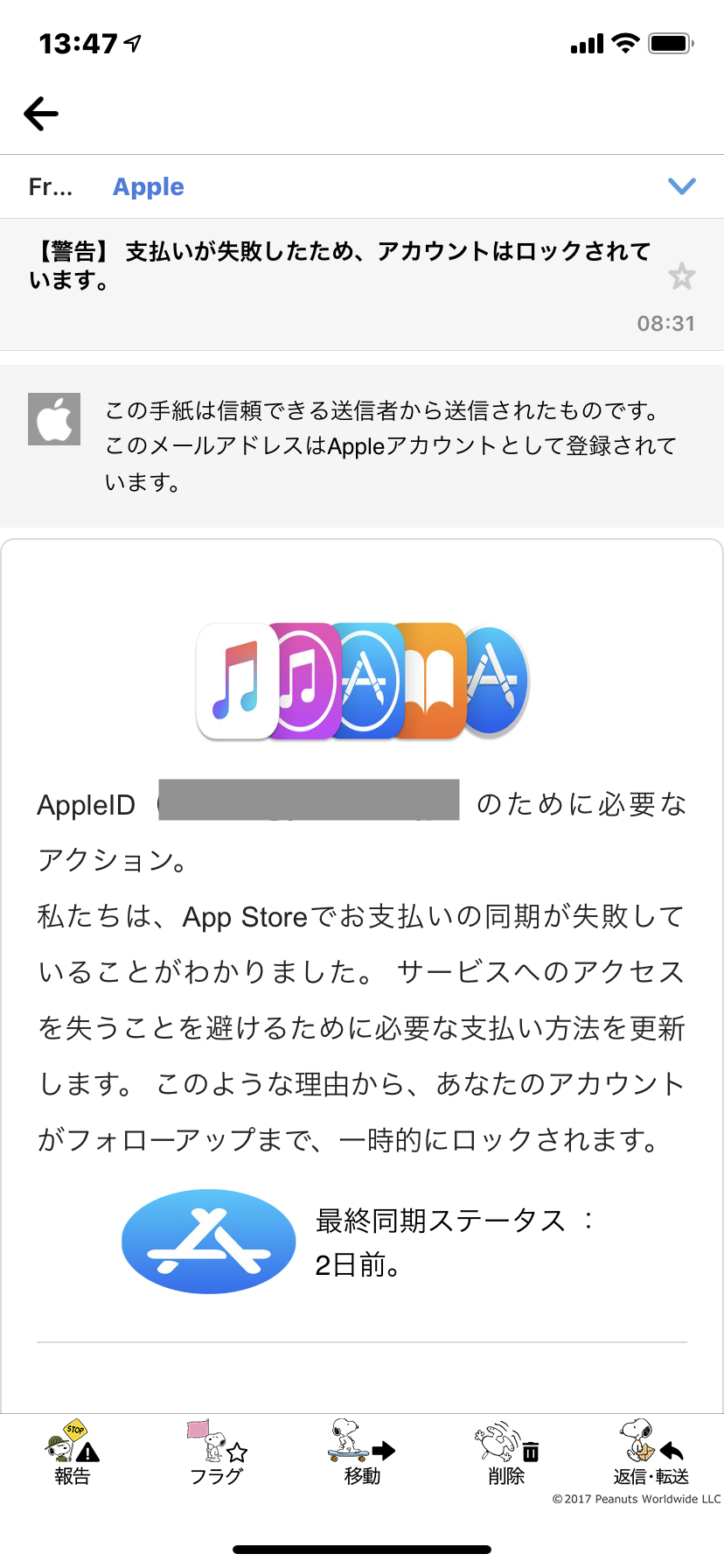Star this warning email

pyautogui.click(x=681, y=276)
